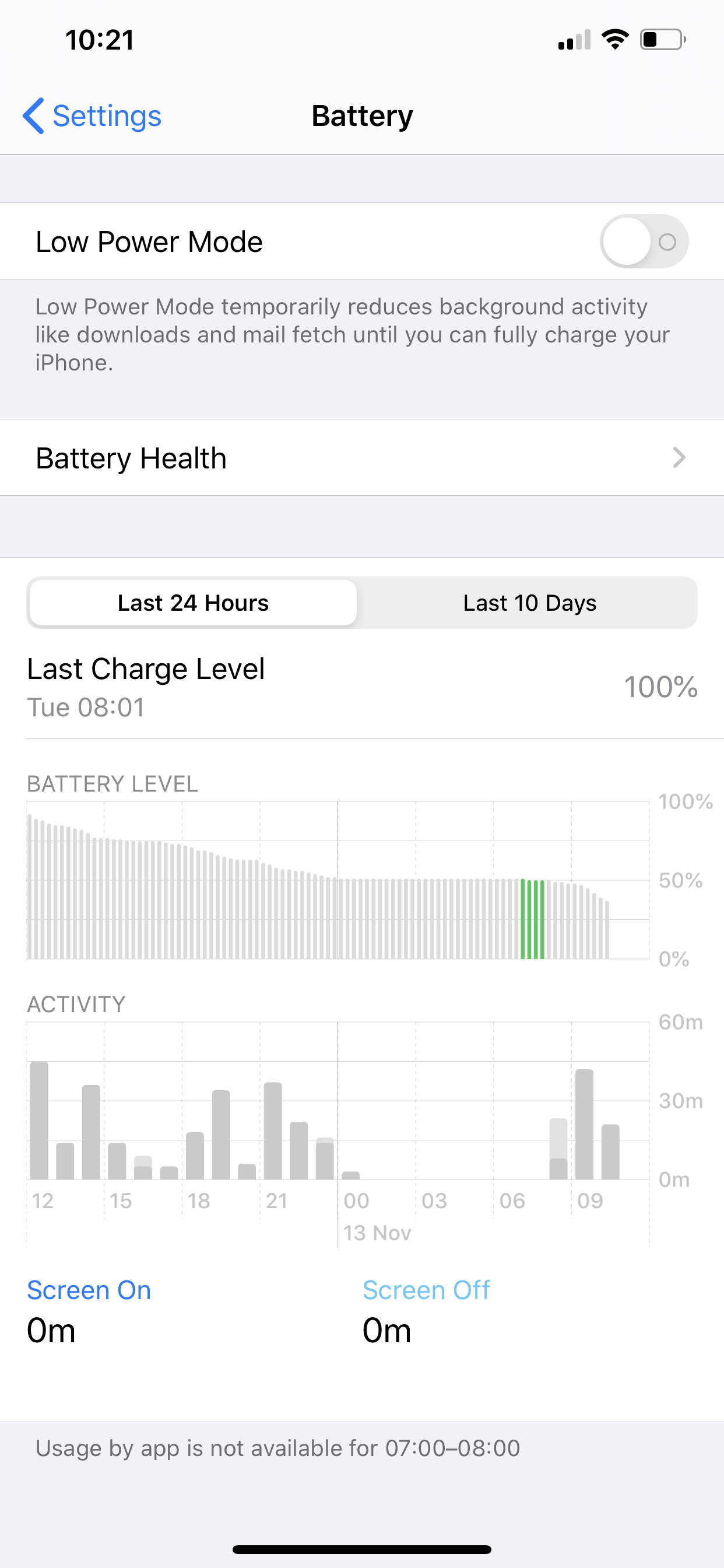Select the Last 24 Hours segment
Screen dimensions: 724x1568
(193, 603)
